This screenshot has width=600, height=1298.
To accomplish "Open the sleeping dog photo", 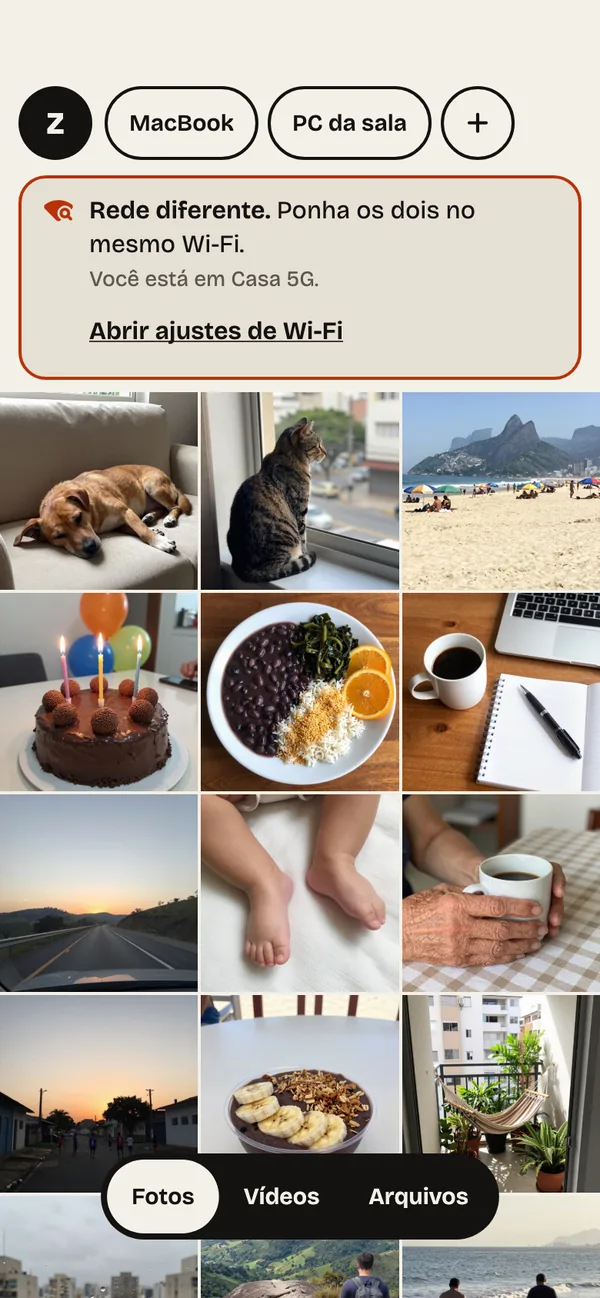I will (x=98, y=490).
